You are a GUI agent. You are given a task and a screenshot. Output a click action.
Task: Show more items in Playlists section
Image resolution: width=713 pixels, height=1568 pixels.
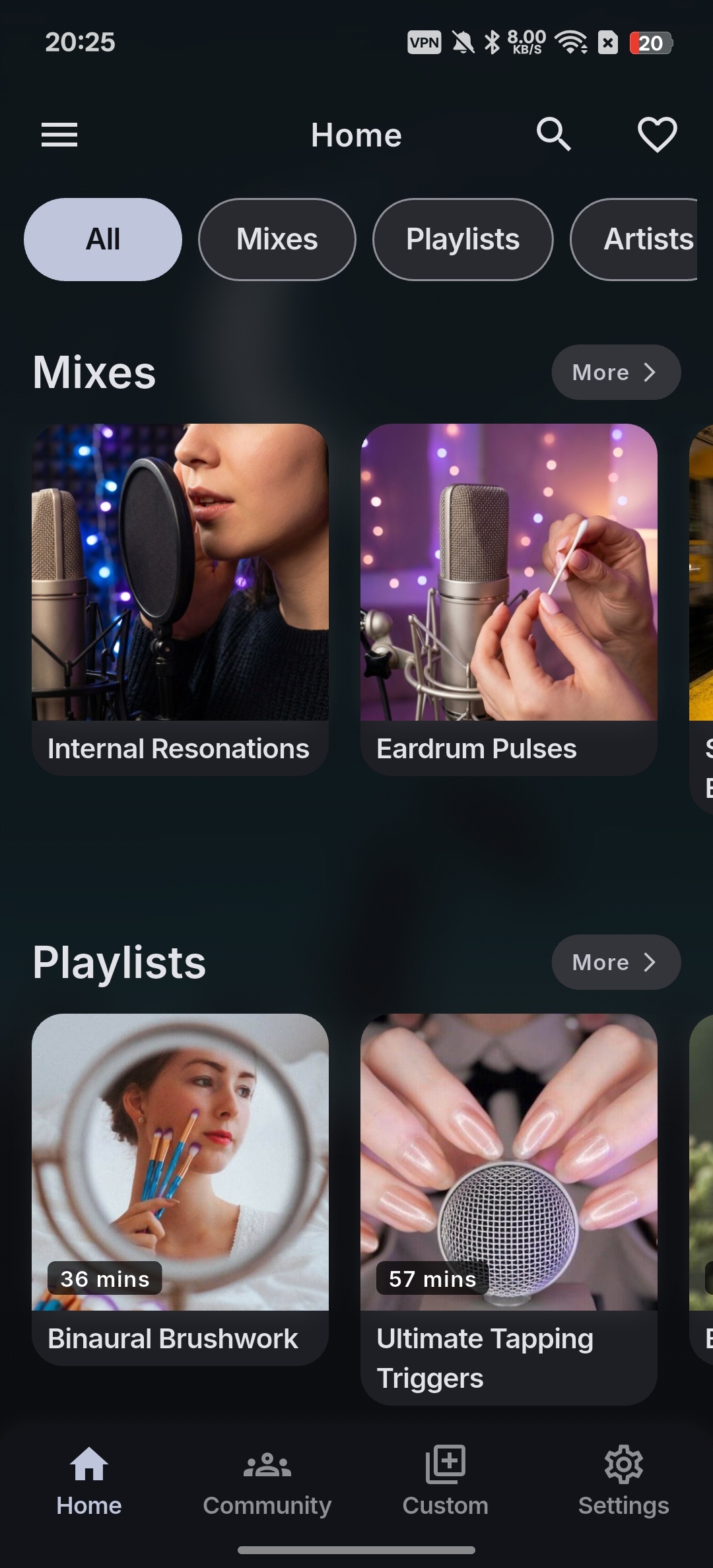click(616, 962)
